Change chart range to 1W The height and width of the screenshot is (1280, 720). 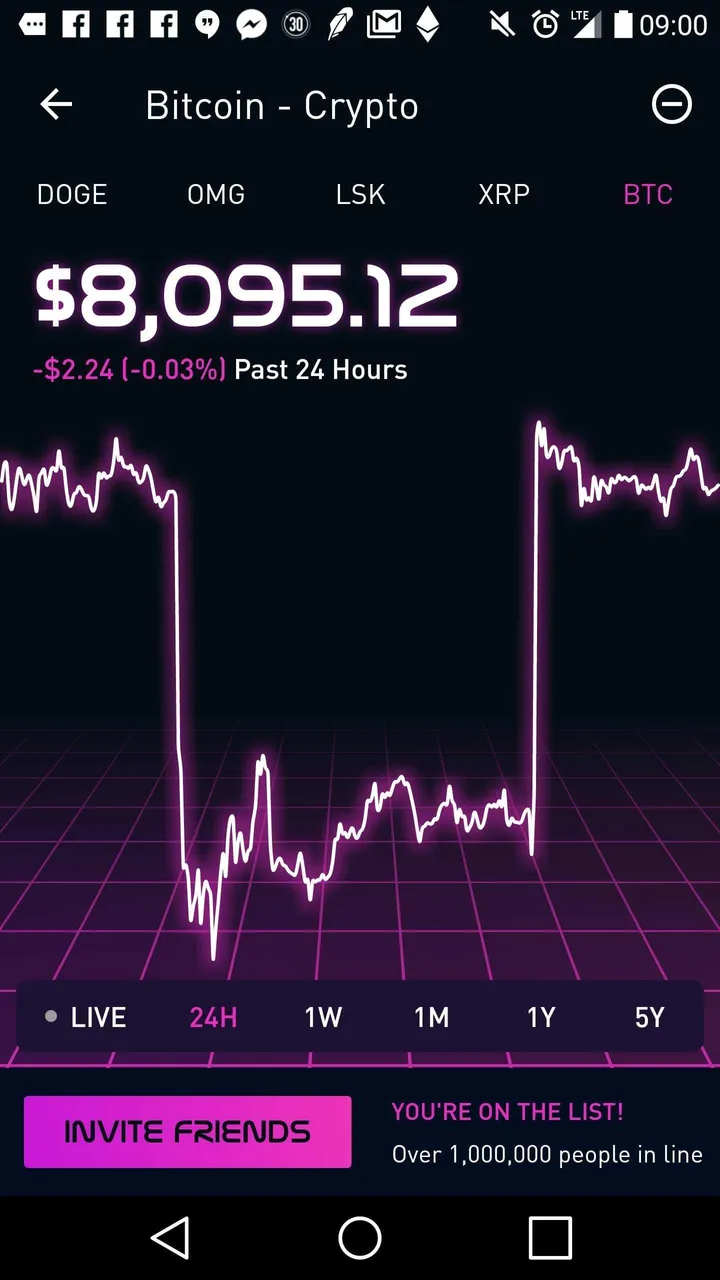click(323, 1017)
